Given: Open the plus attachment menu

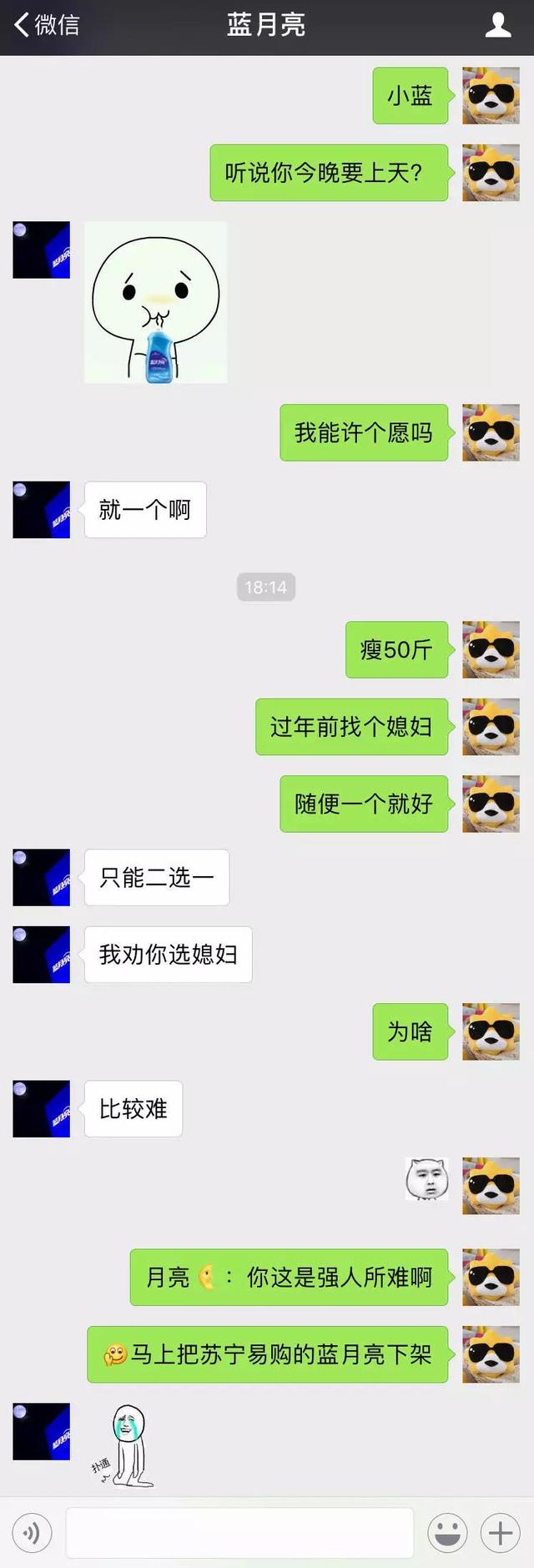Looking at the screenshot, I should tap(500, 1532).
